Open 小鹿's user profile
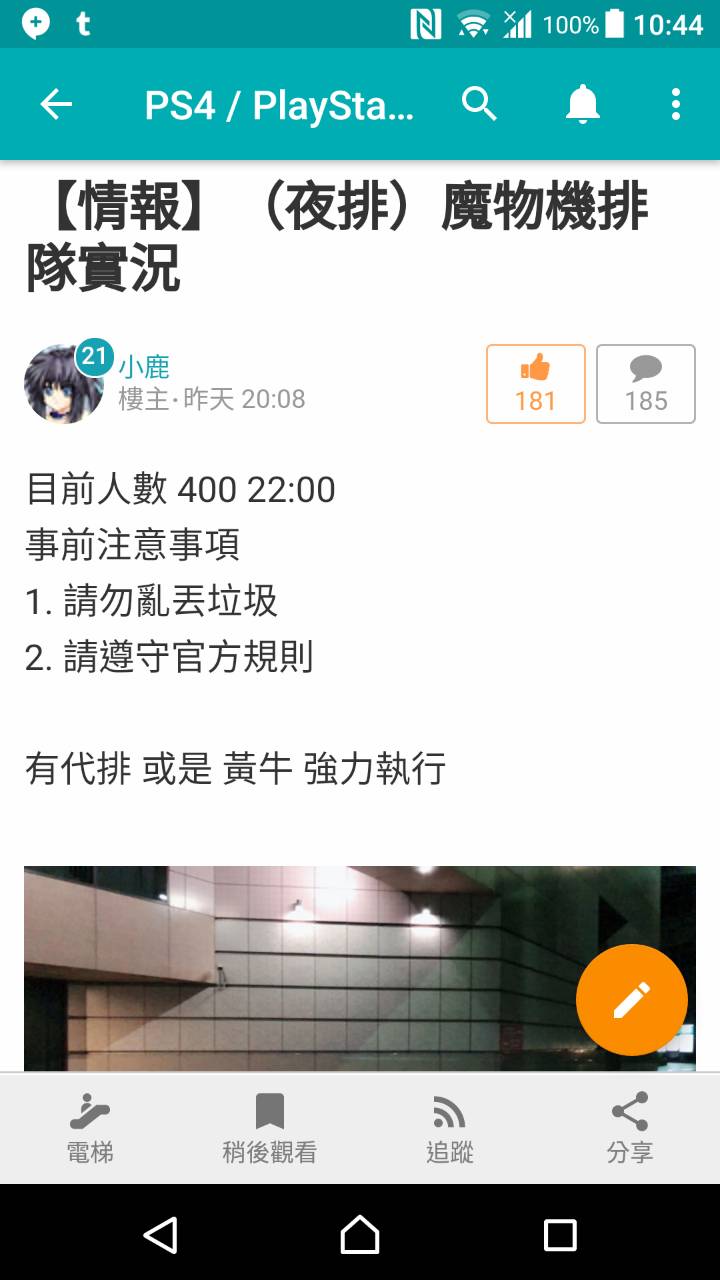720x1280 pixels. click(x=144, y=367)
